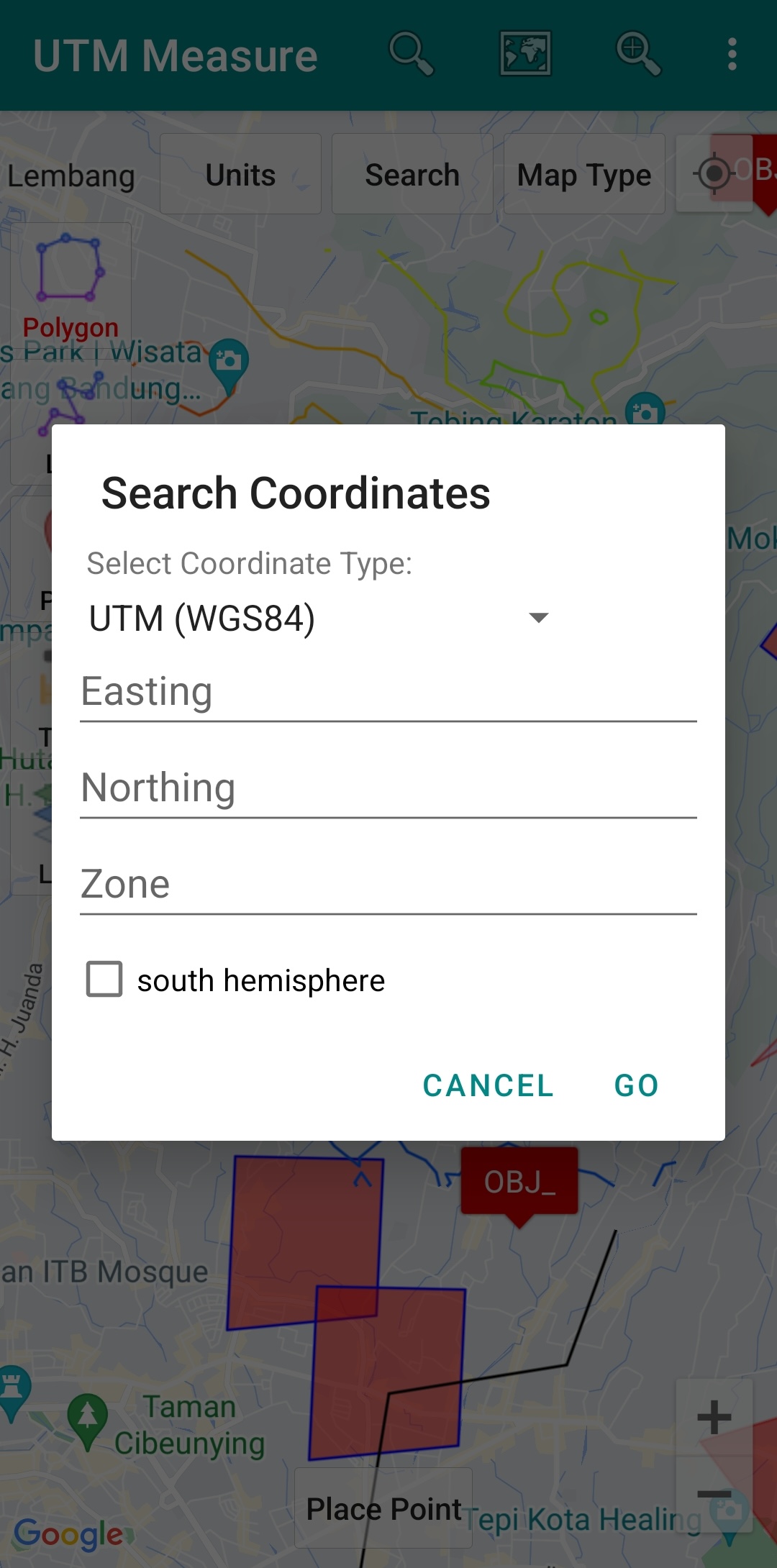Cancel the Search Coordinates dialog
The height and width of the screenshot is (1568, 777).
[488, 1085]
